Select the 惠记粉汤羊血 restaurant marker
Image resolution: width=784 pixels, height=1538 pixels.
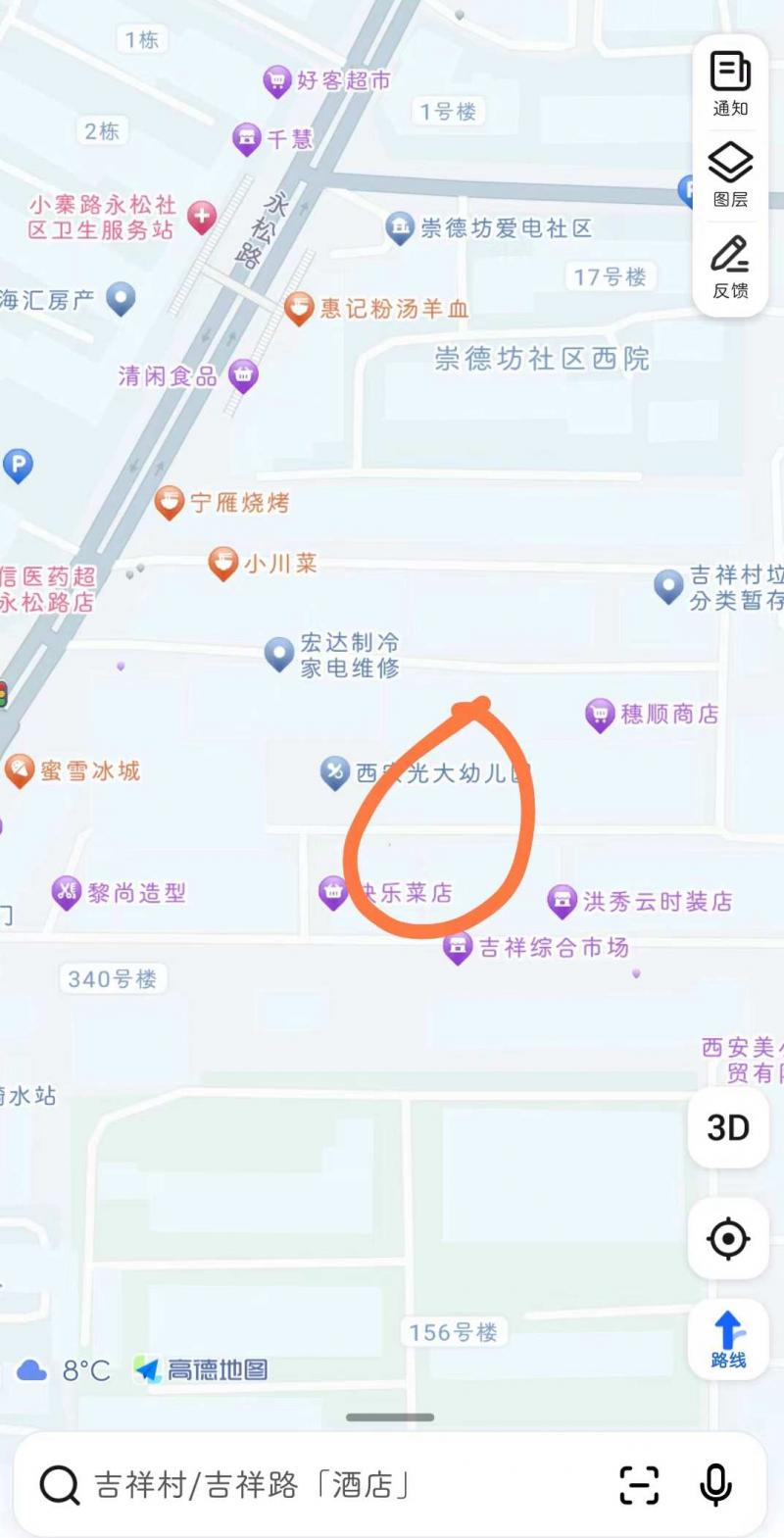(299, 309)
